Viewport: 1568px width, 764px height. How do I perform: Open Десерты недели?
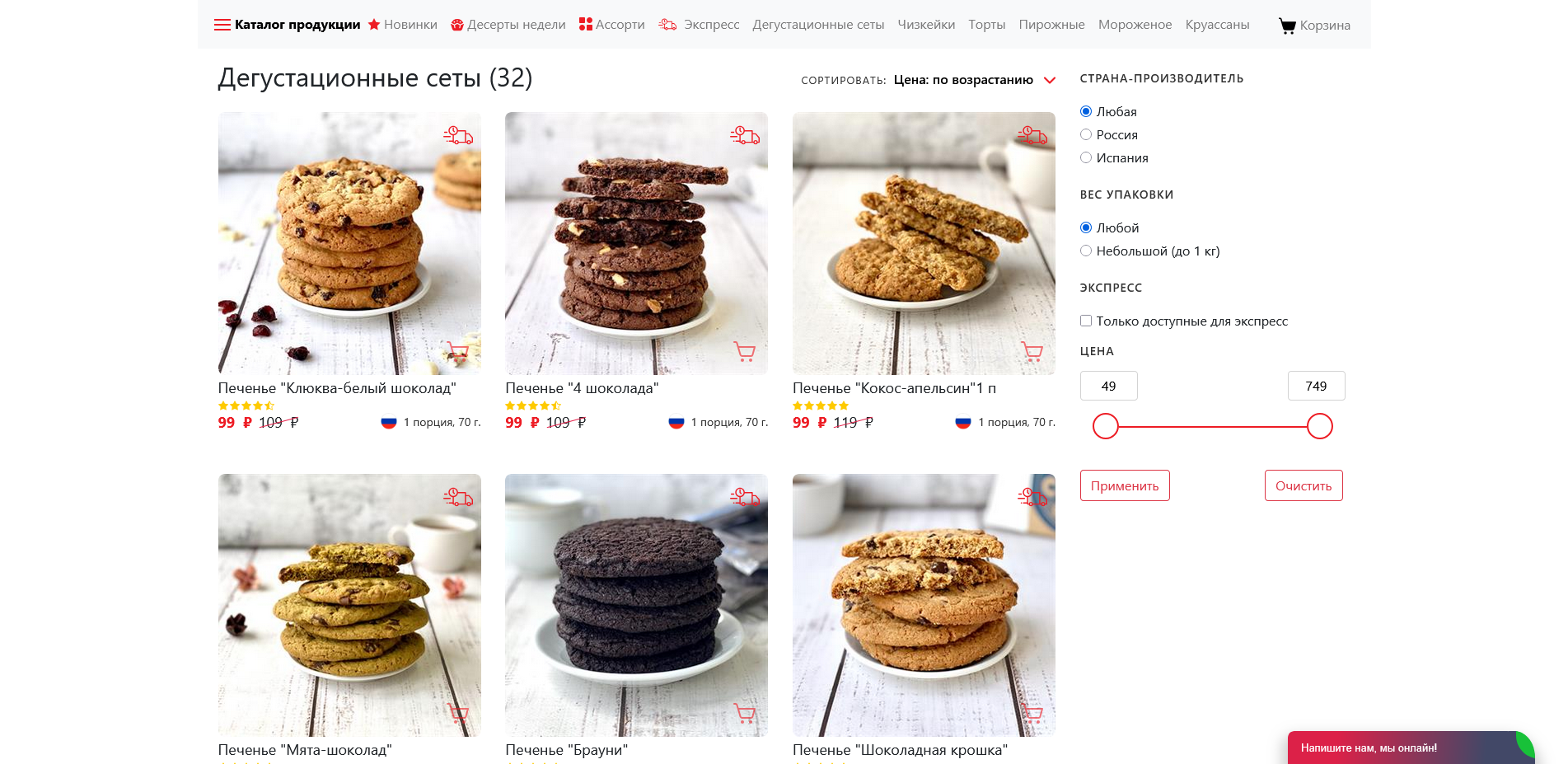point(508,25)
